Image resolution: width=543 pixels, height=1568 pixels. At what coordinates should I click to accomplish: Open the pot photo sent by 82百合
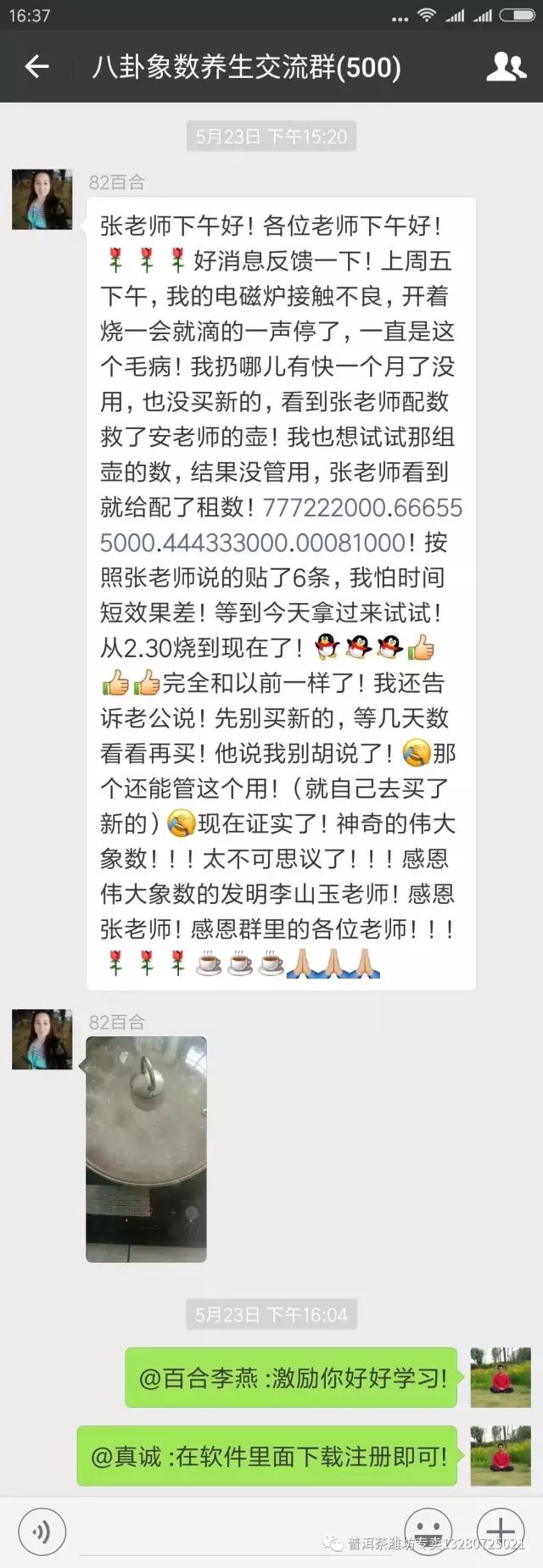point(146,1149)
